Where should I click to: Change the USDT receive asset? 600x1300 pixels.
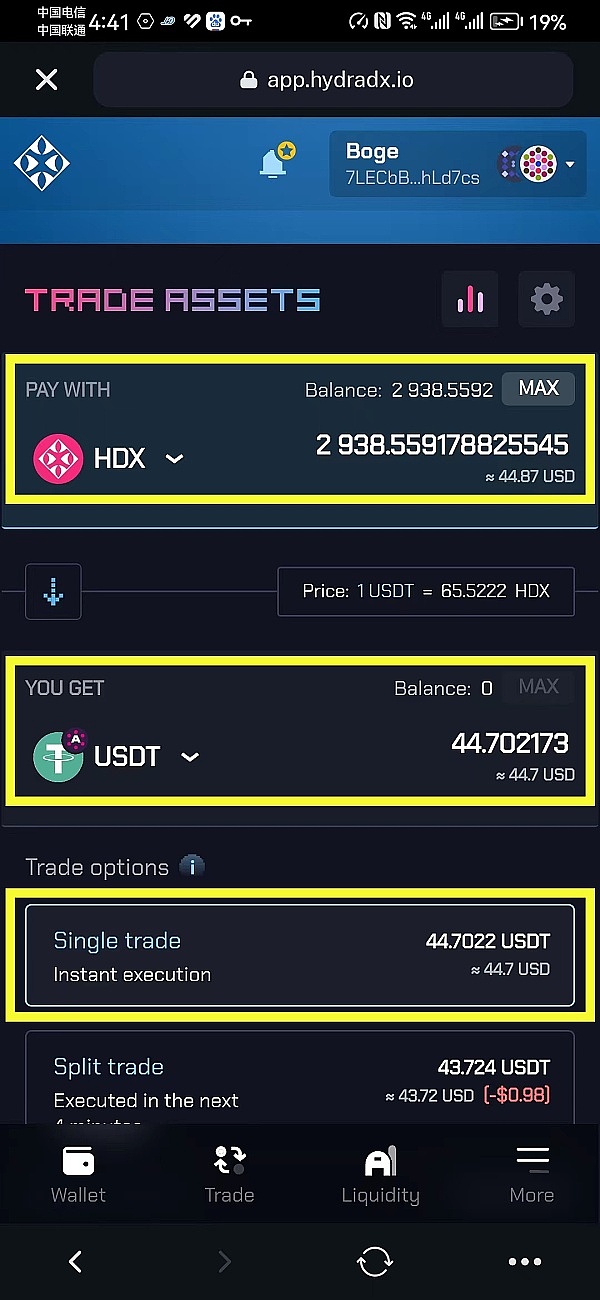click(x=116, y=756)
